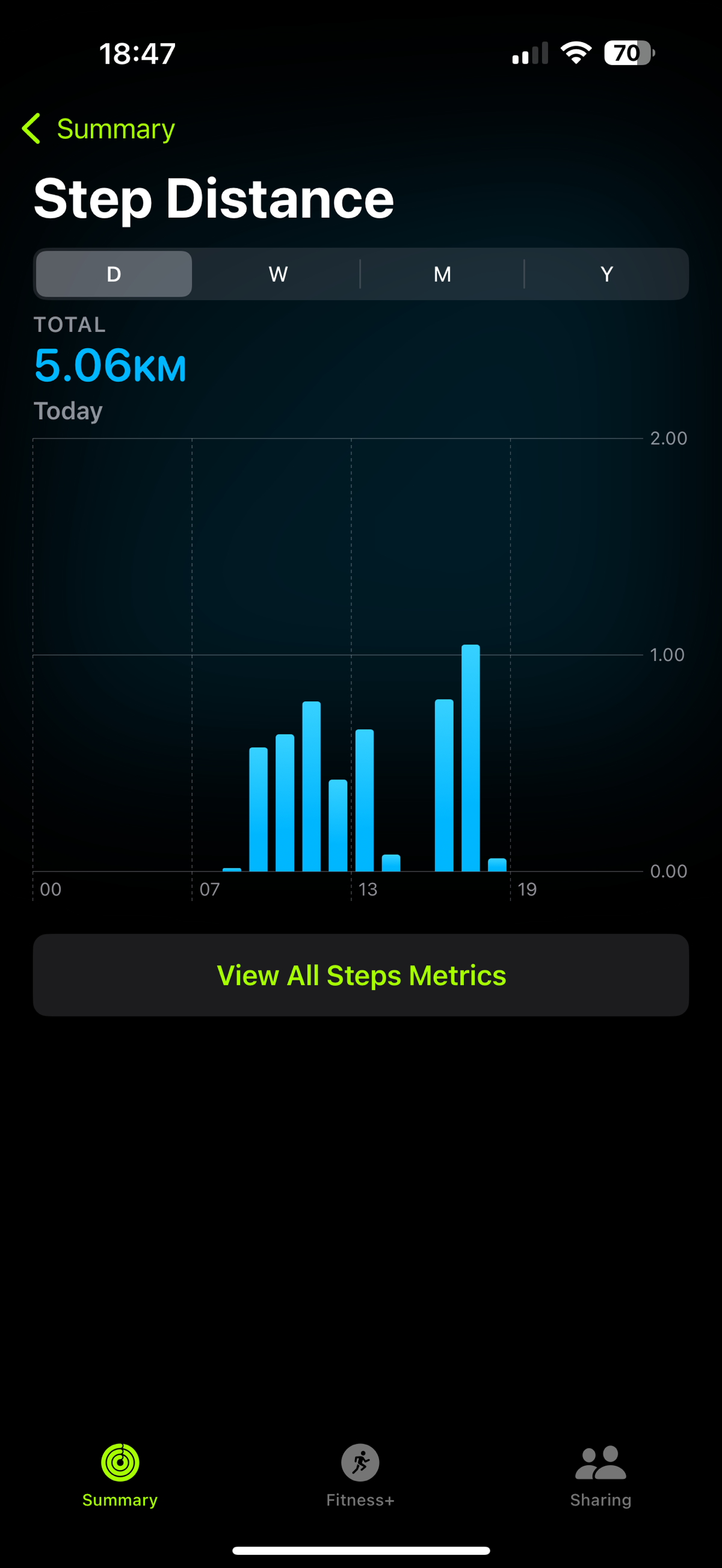
Task: Open View All Steps Metrics
Action: (361, 975)
